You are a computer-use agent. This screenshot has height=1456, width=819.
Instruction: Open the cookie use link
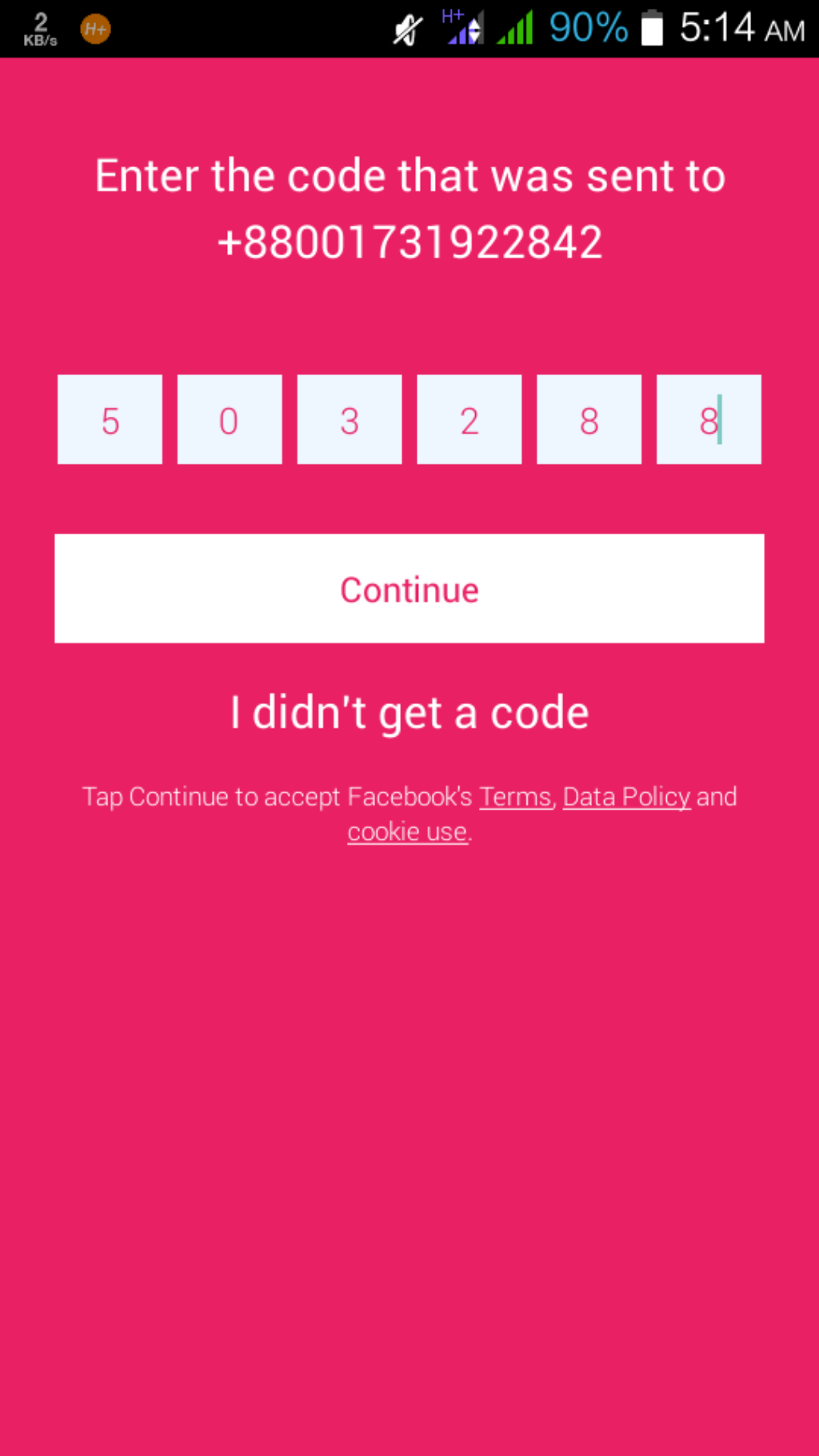(x=407, y=832)
